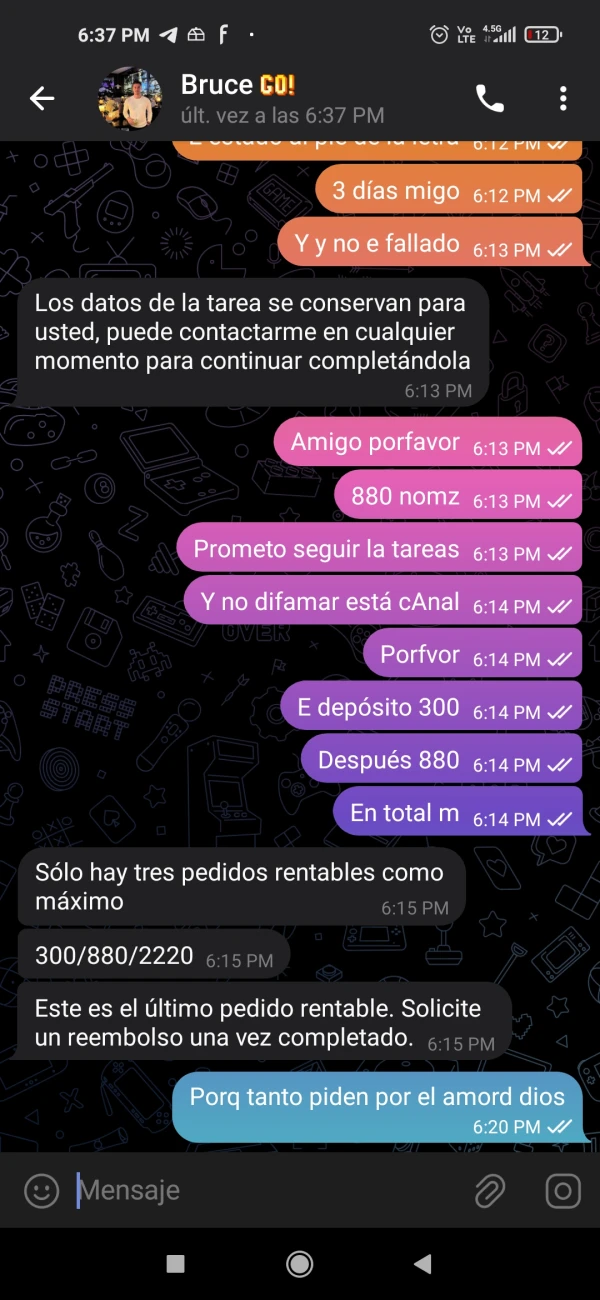Screen dimensions: 600x1300
Task: Tap the system back triangle
Action: [422, 1264]
